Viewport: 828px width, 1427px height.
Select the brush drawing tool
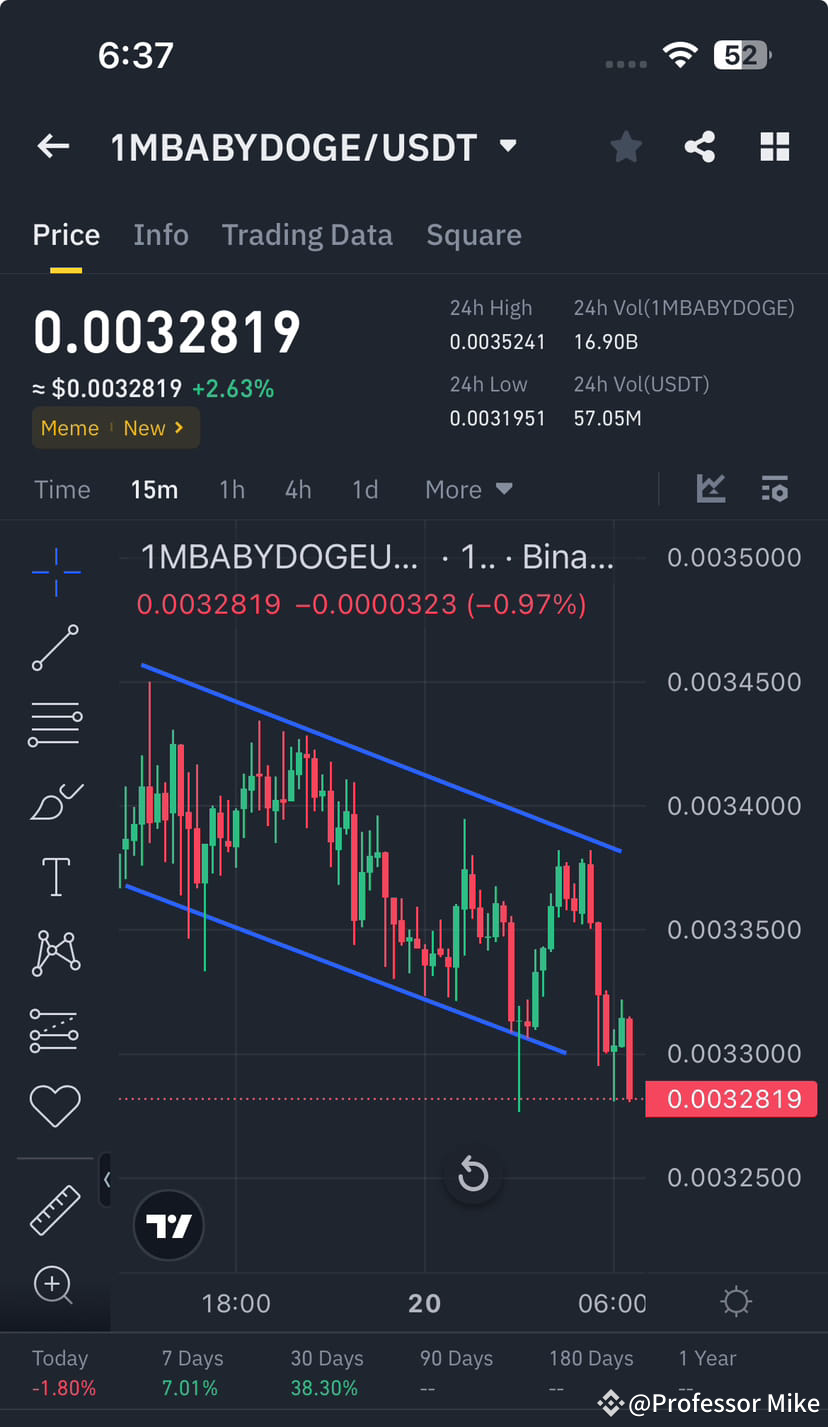pos(55,800)
